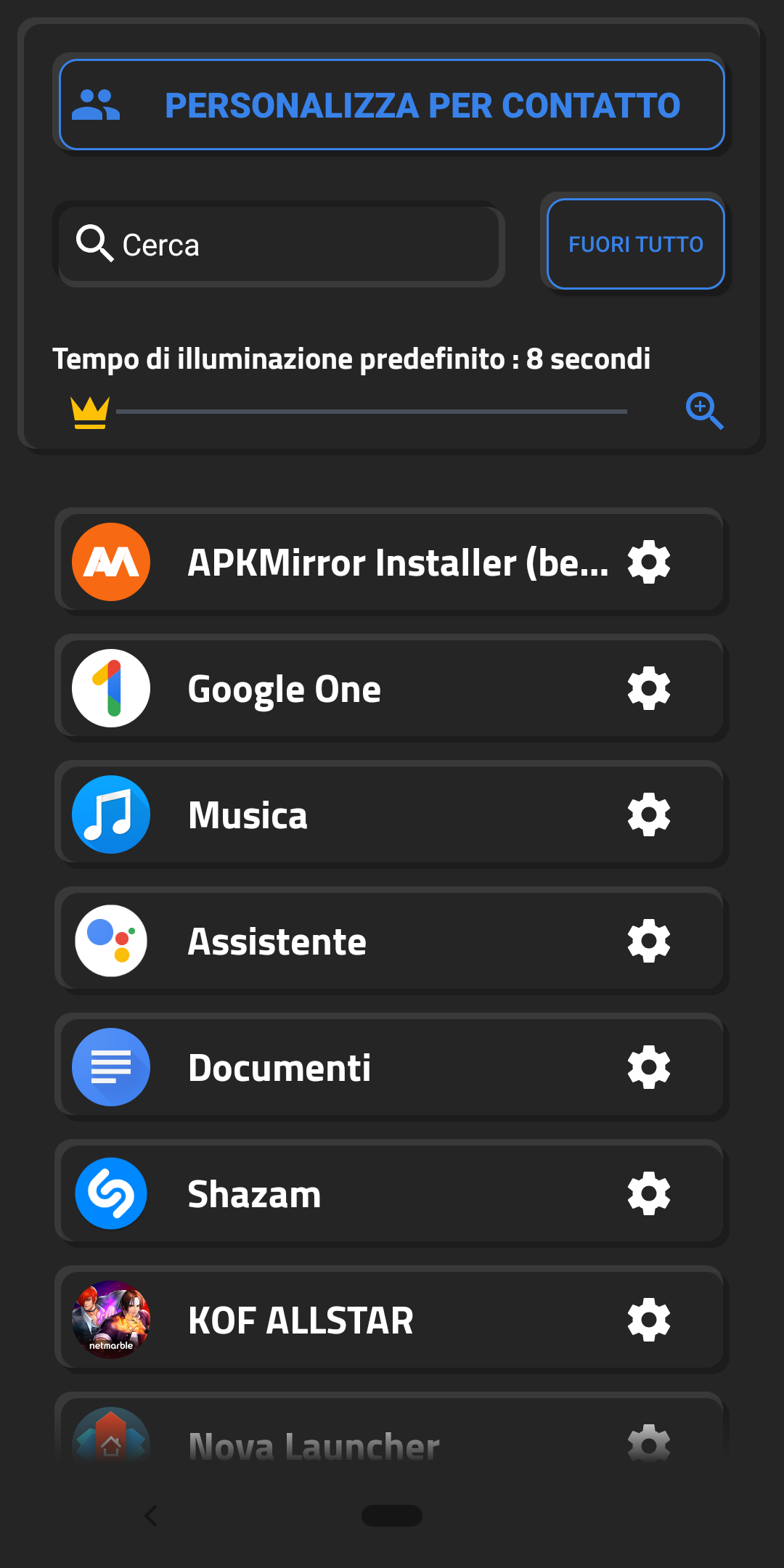The height and width of the screenshot is (1568, 784).
Task: Open Personalizza per contatto
Action: click(x=392, y=105)
